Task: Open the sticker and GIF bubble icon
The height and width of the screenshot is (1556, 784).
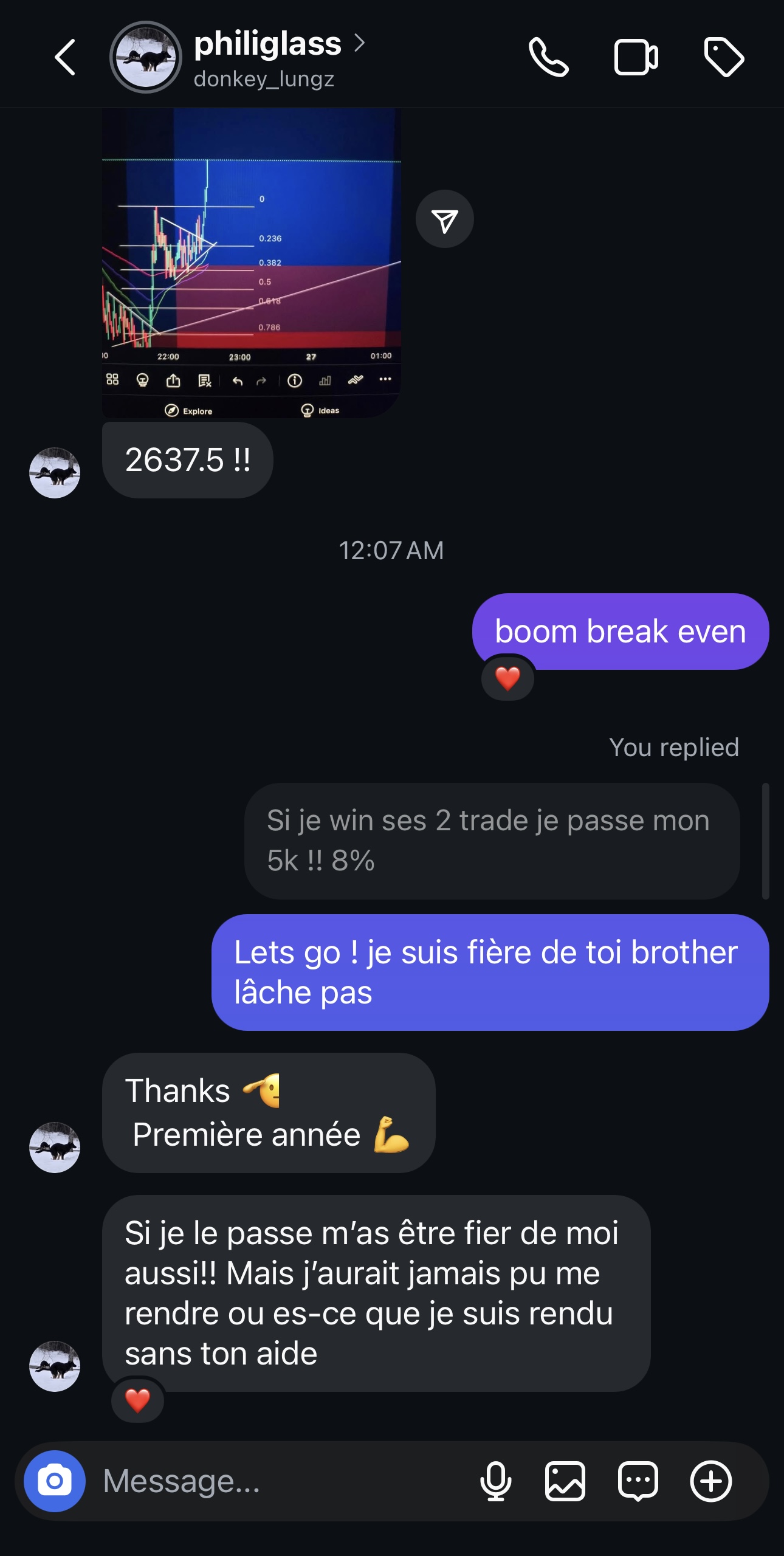Action: pos(638,1481)
